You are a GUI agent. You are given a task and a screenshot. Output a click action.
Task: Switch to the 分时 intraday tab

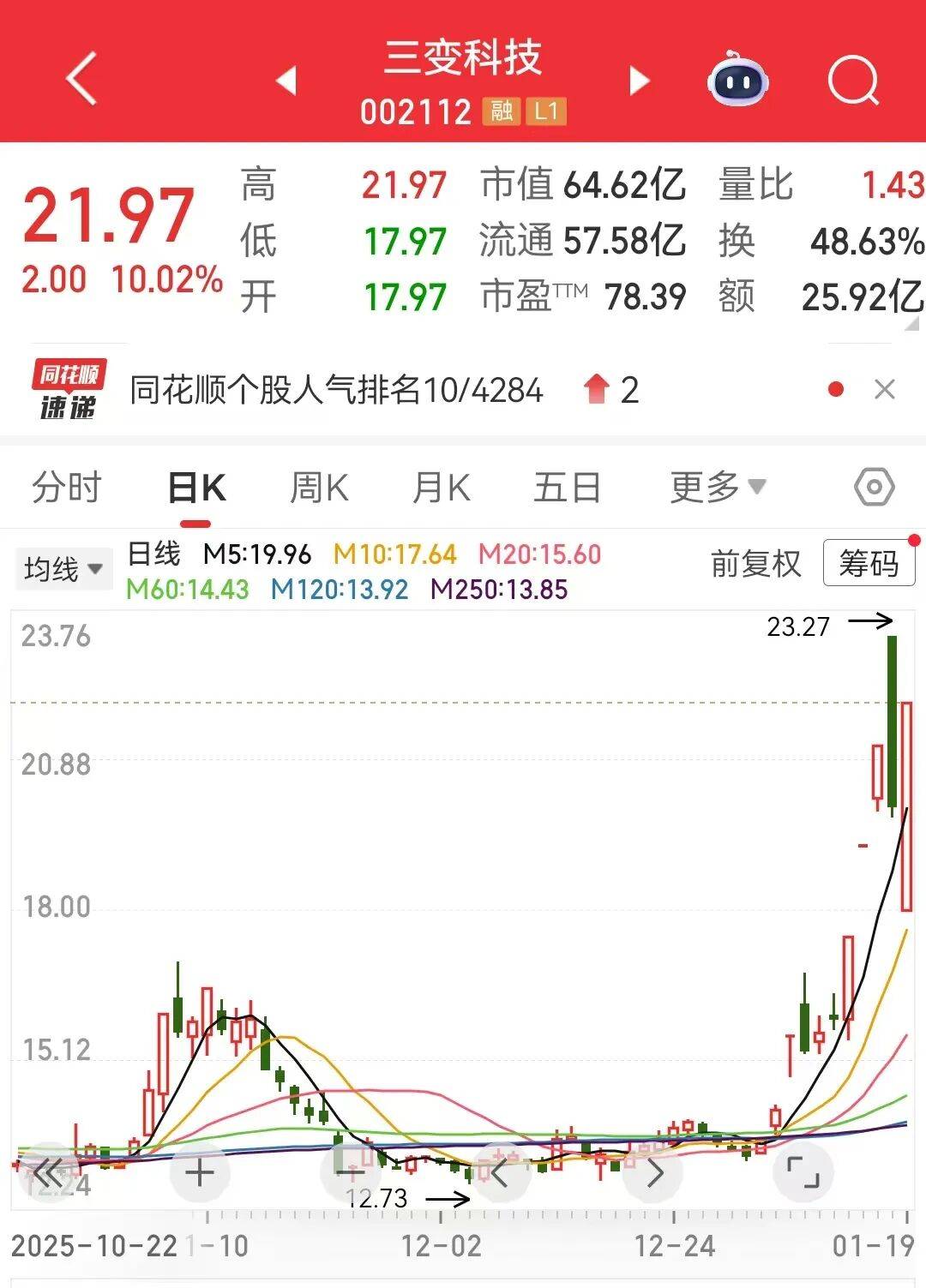click(64, 486)
